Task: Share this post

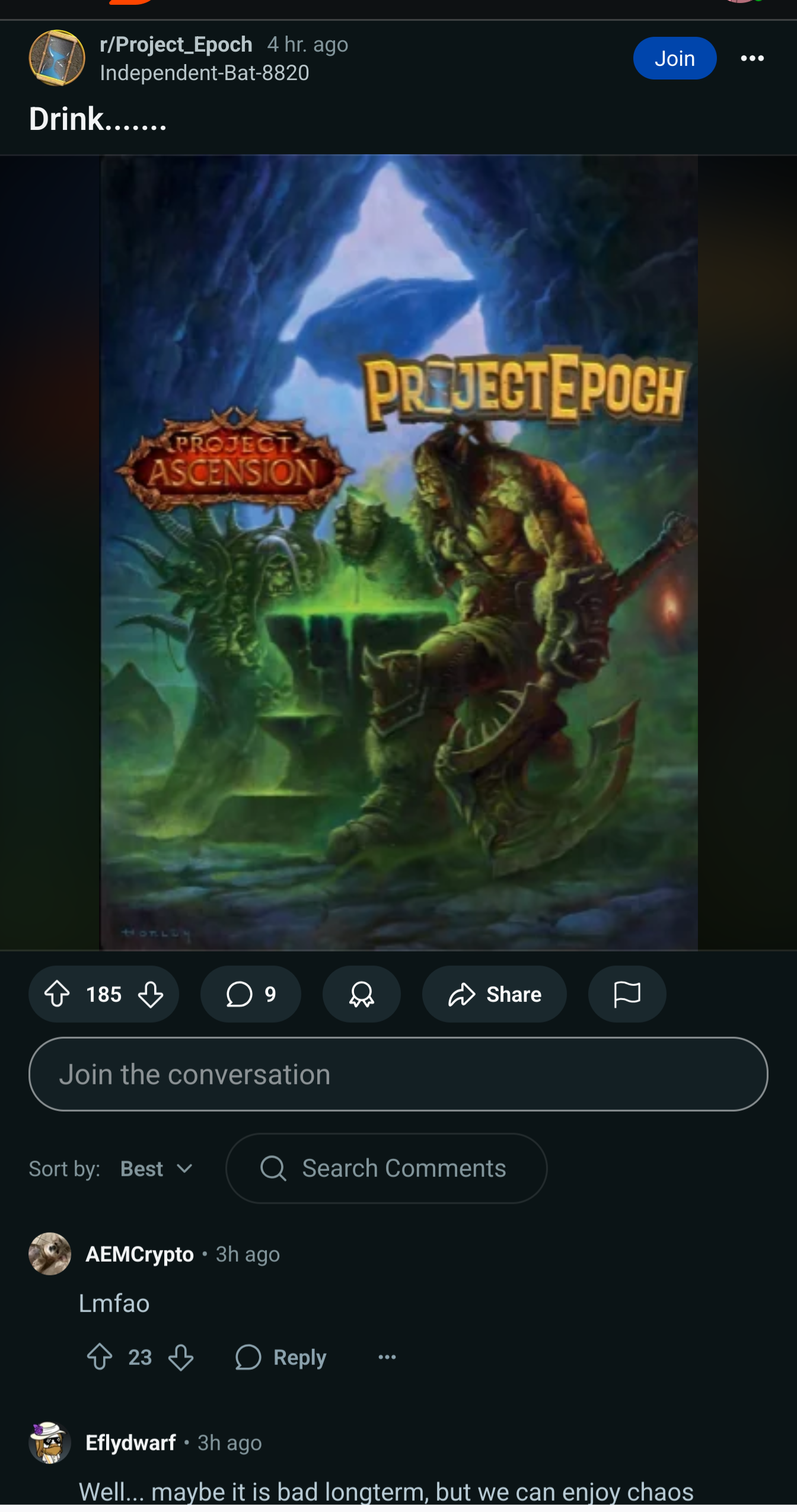Action: tap(494, 994)
